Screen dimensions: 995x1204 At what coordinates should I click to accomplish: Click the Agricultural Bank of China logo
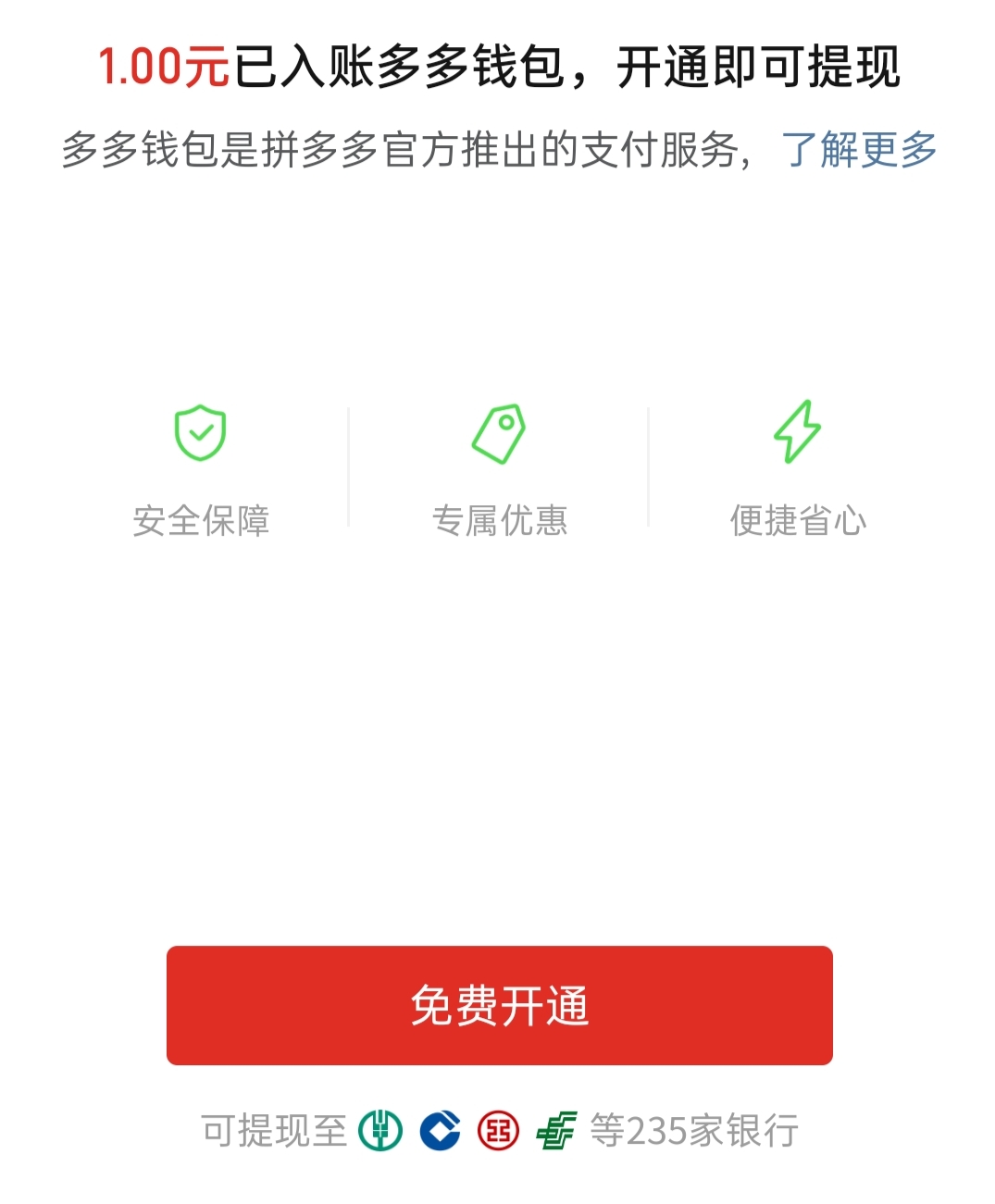tap(382, 1130)
